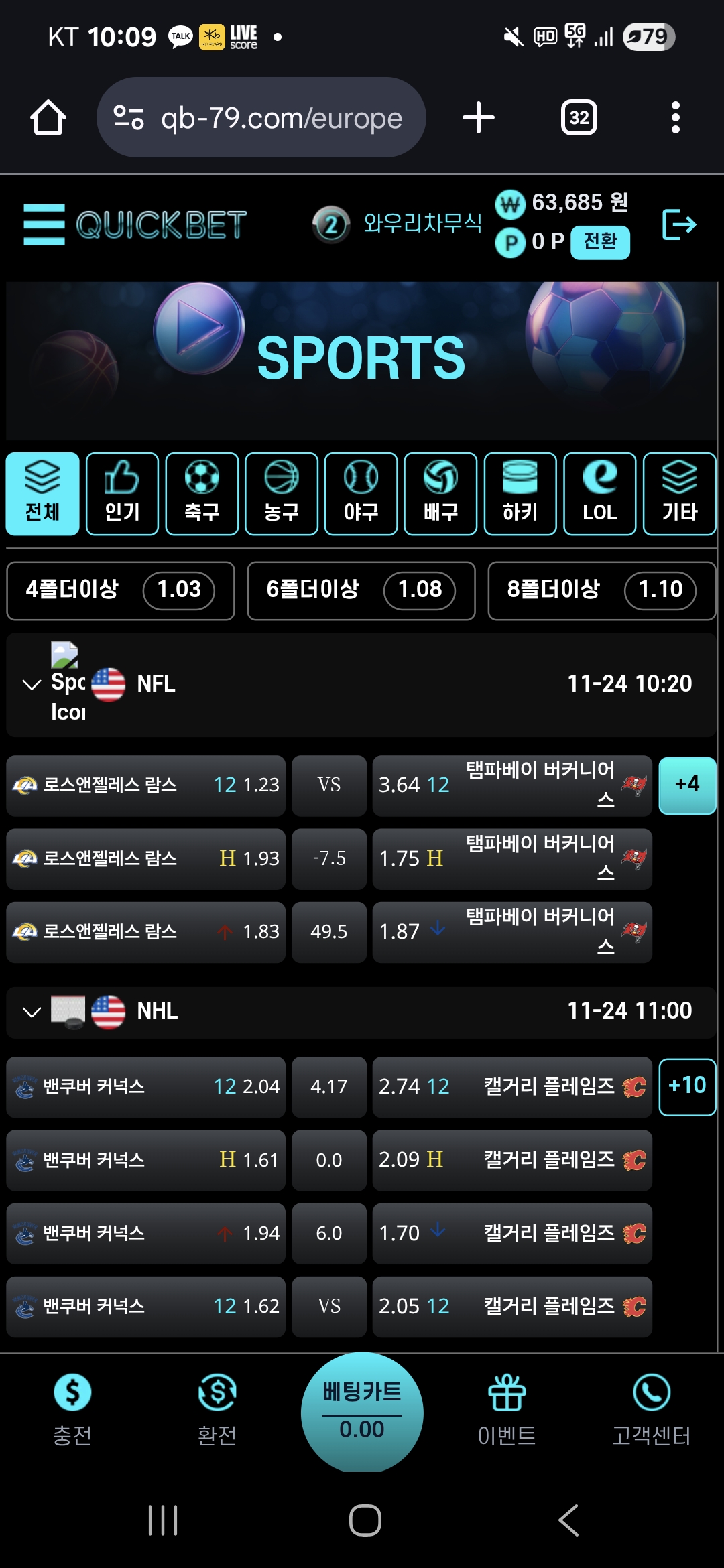
Task: Select the 하키 category tab
Action: click(520, 494)
